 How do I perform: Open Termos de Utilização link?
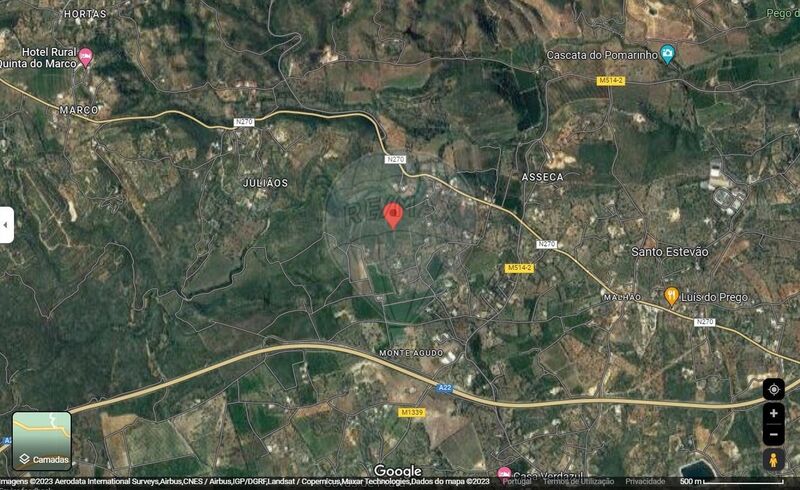point(578,482)
